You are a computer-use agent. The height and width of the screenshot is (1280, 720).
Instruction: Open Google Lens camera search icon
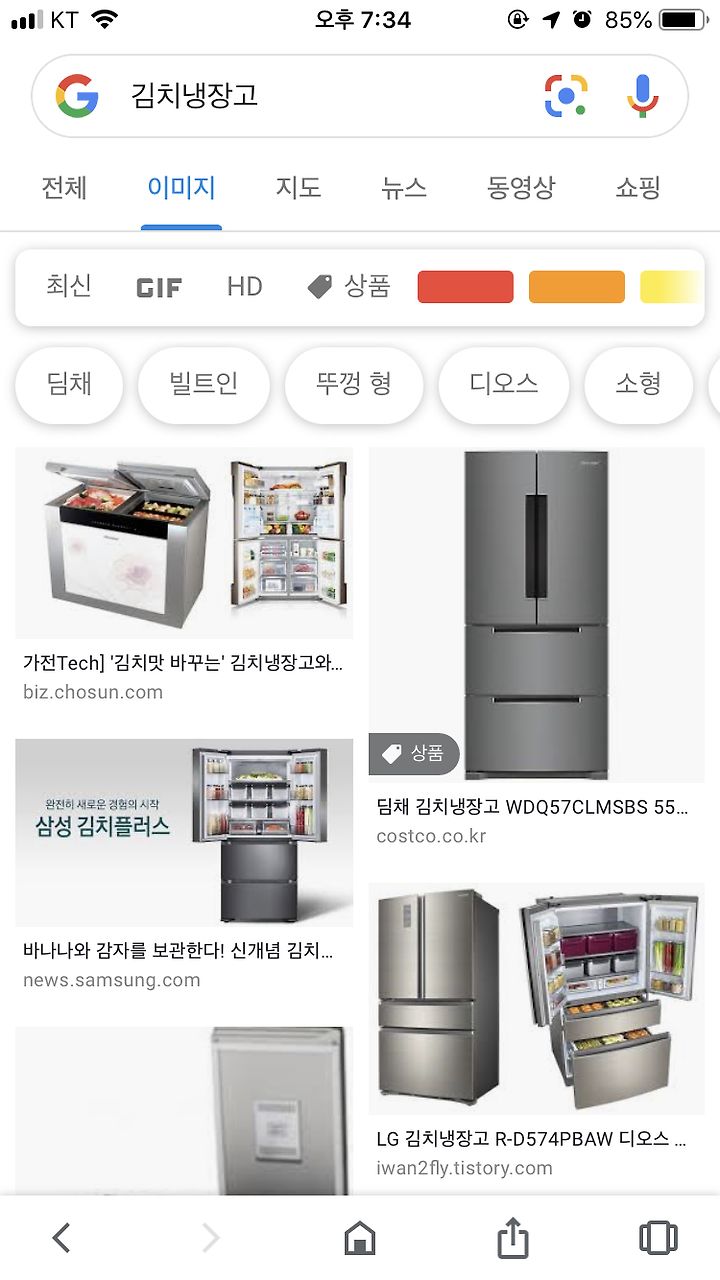566,96
